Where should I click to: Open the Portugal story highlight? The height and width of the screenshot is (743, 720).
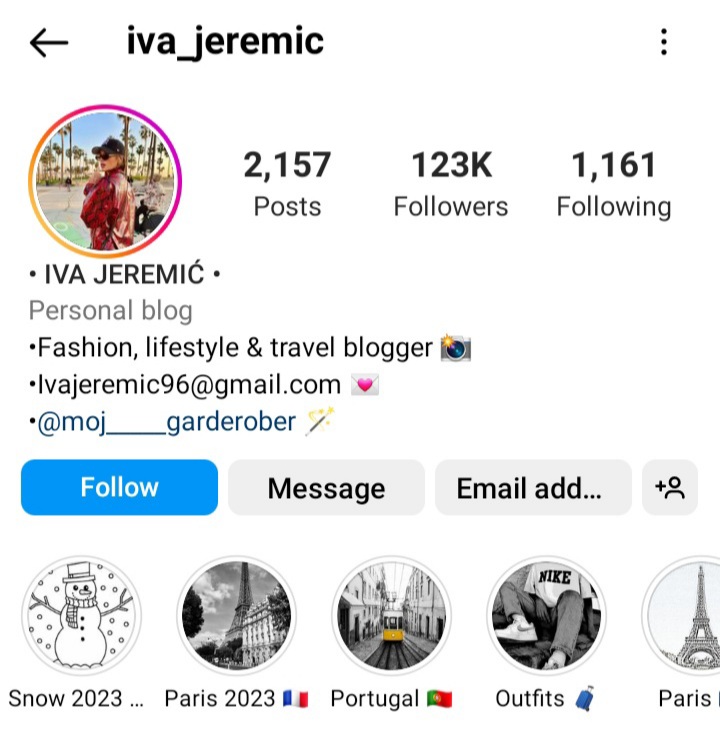(x=392, y=615)
